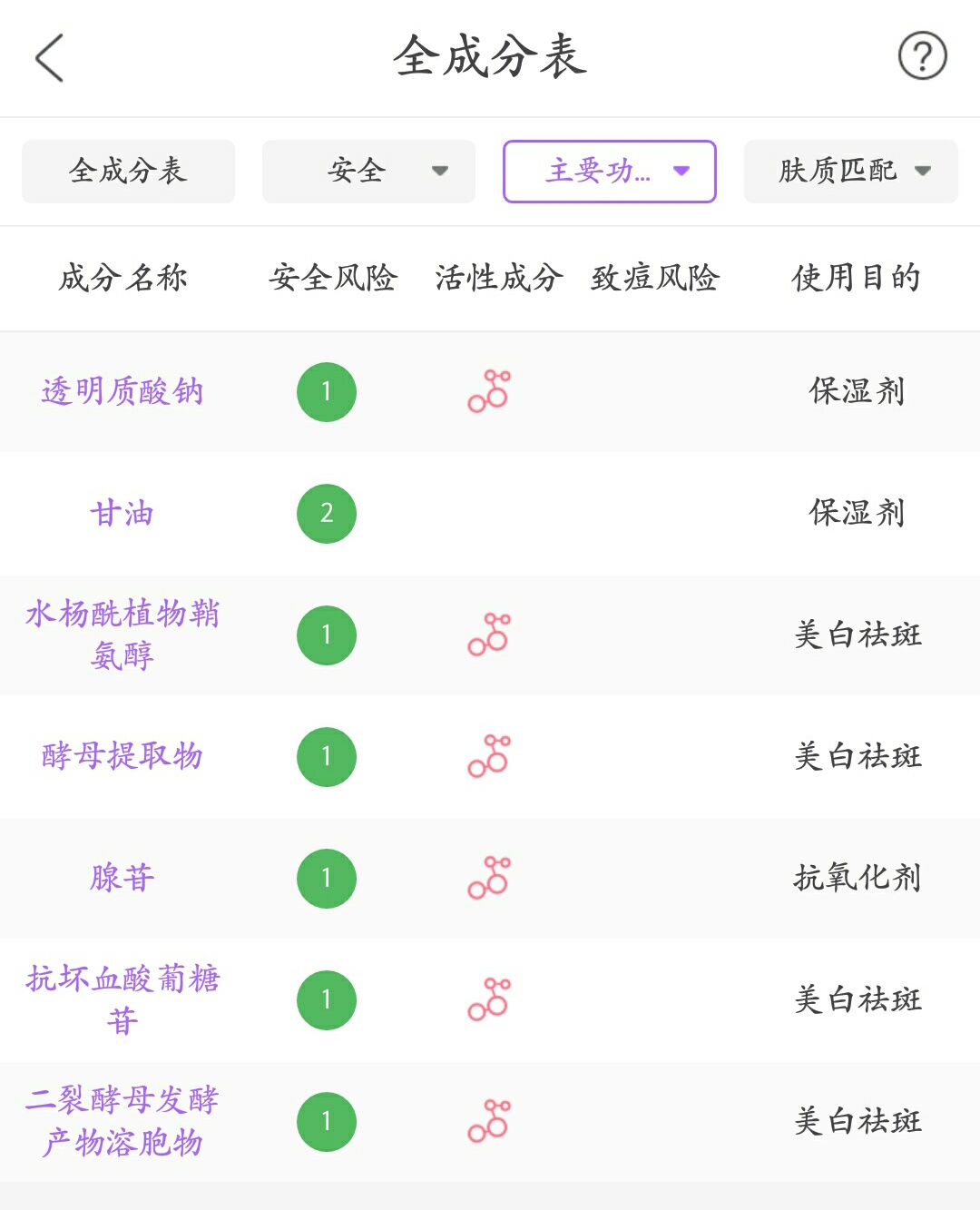Click the green safety badge 1 for 透明质酸钠
The image size is (980, 1210).
click(327, 392)
